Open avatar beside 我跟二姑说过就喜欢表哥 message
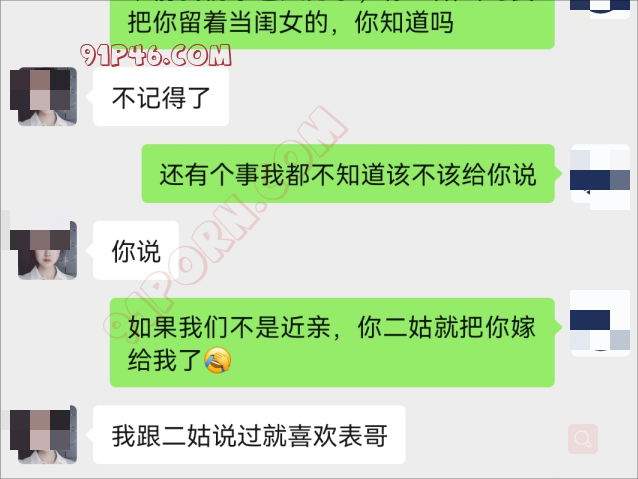This screenshot has height=479, width=638. 47,434
